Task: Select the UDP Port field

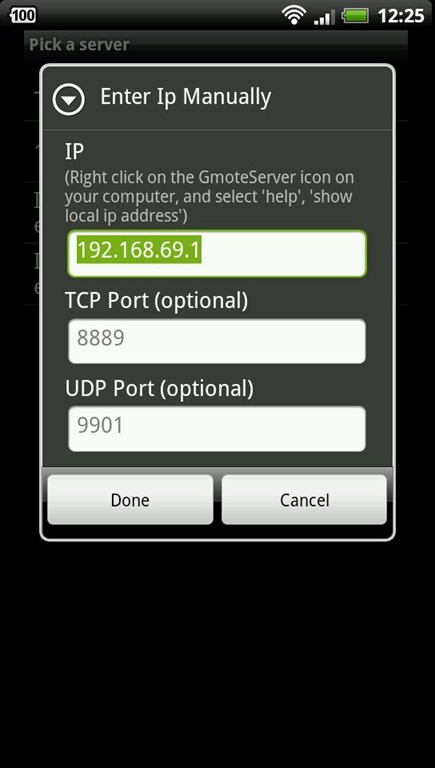Action: [217, 429]
